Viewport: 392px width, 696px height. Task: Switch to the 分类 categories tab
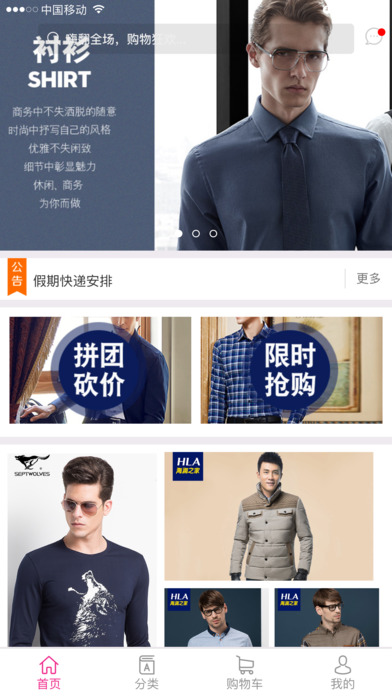click(147, 672)
